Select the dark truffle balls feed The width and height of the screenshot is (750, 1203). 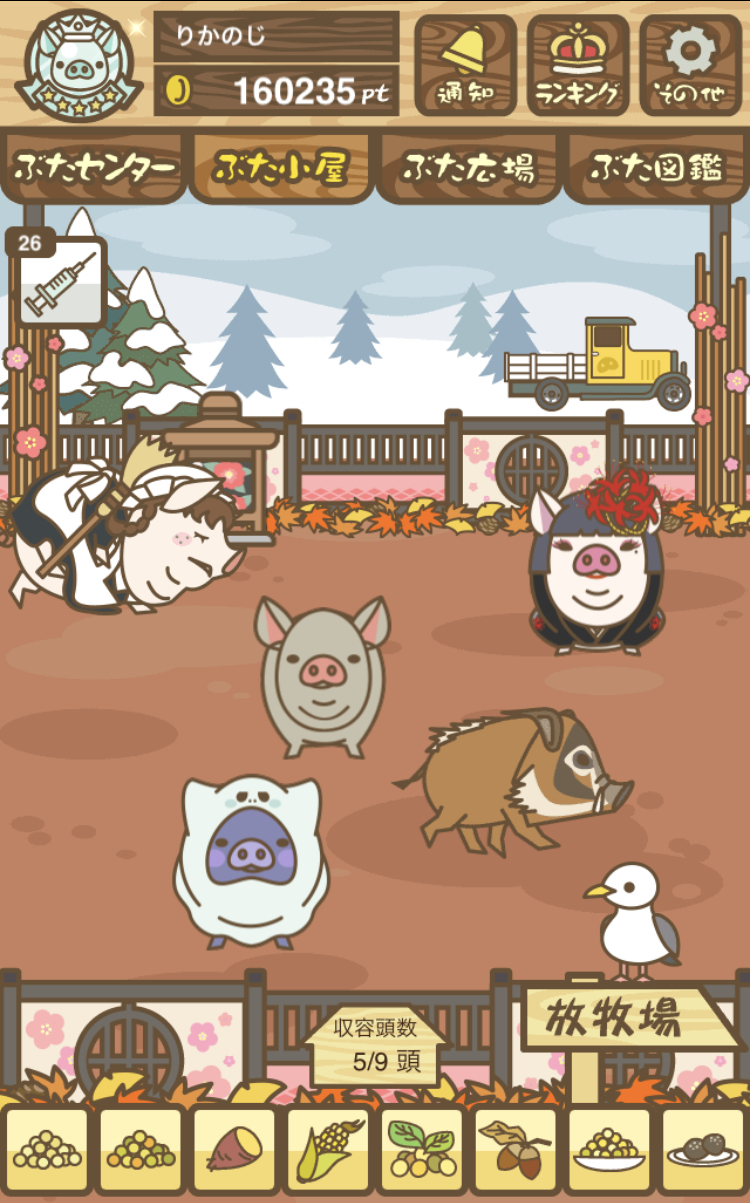(x=702, y=1148)
